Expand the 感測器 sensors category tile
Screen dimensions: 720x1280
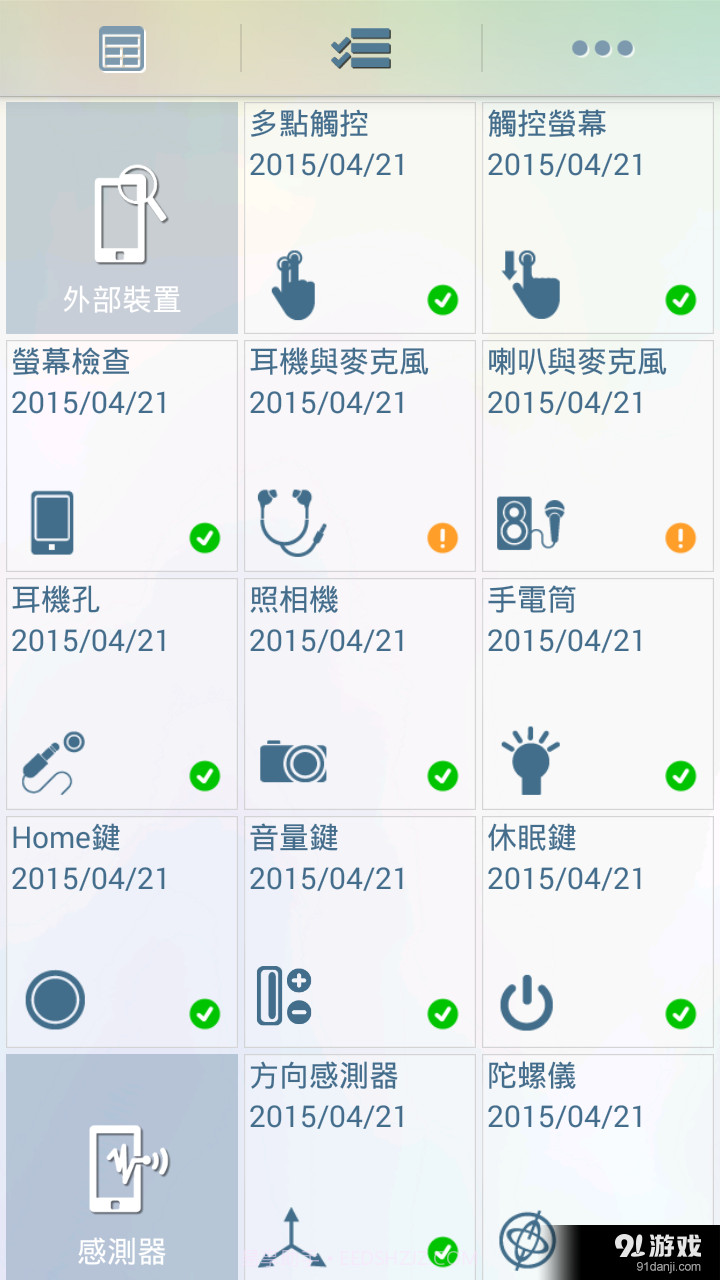(121, 1165)
